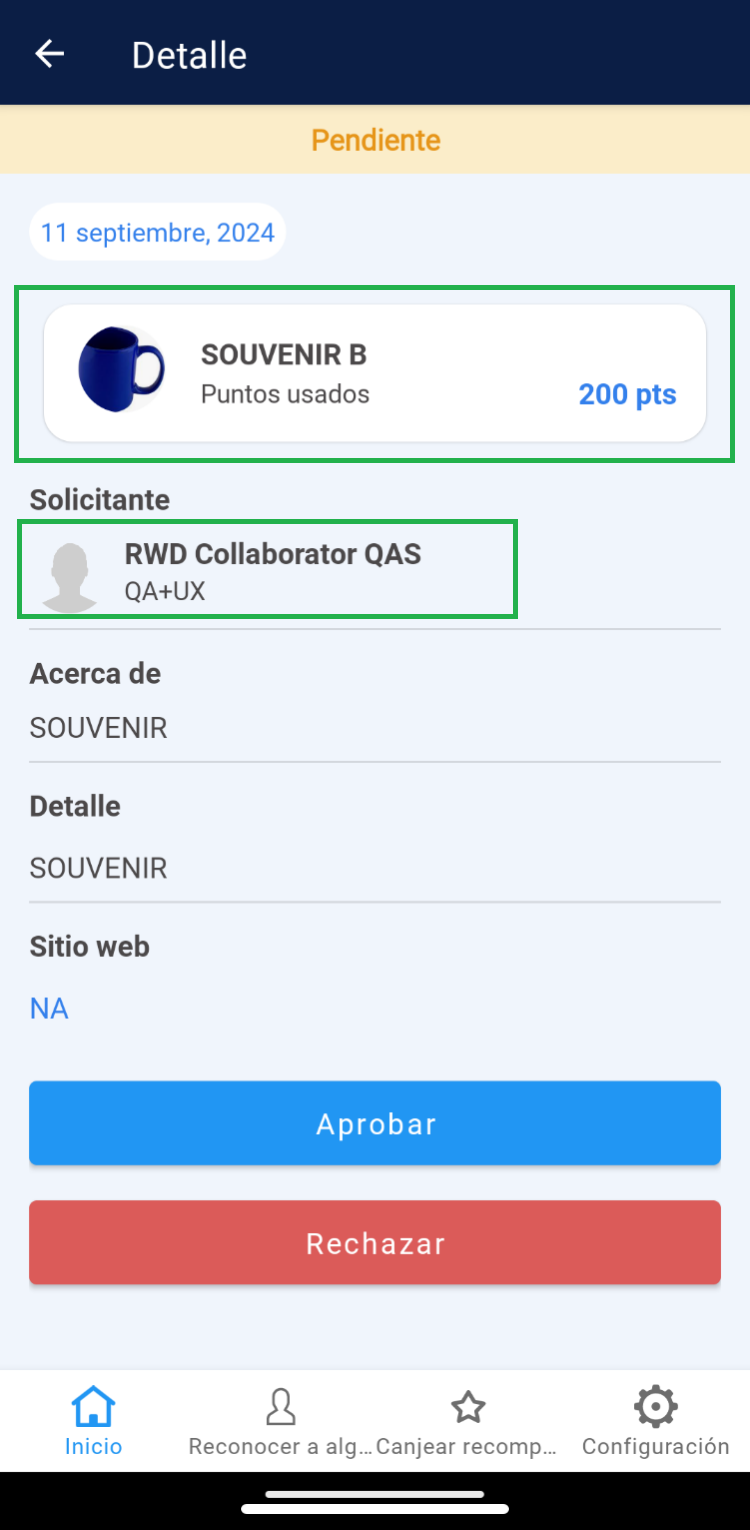Go to Canjear recompensas tab
The height and width of the screenshot is (1530, 750).
[467, 1421]
